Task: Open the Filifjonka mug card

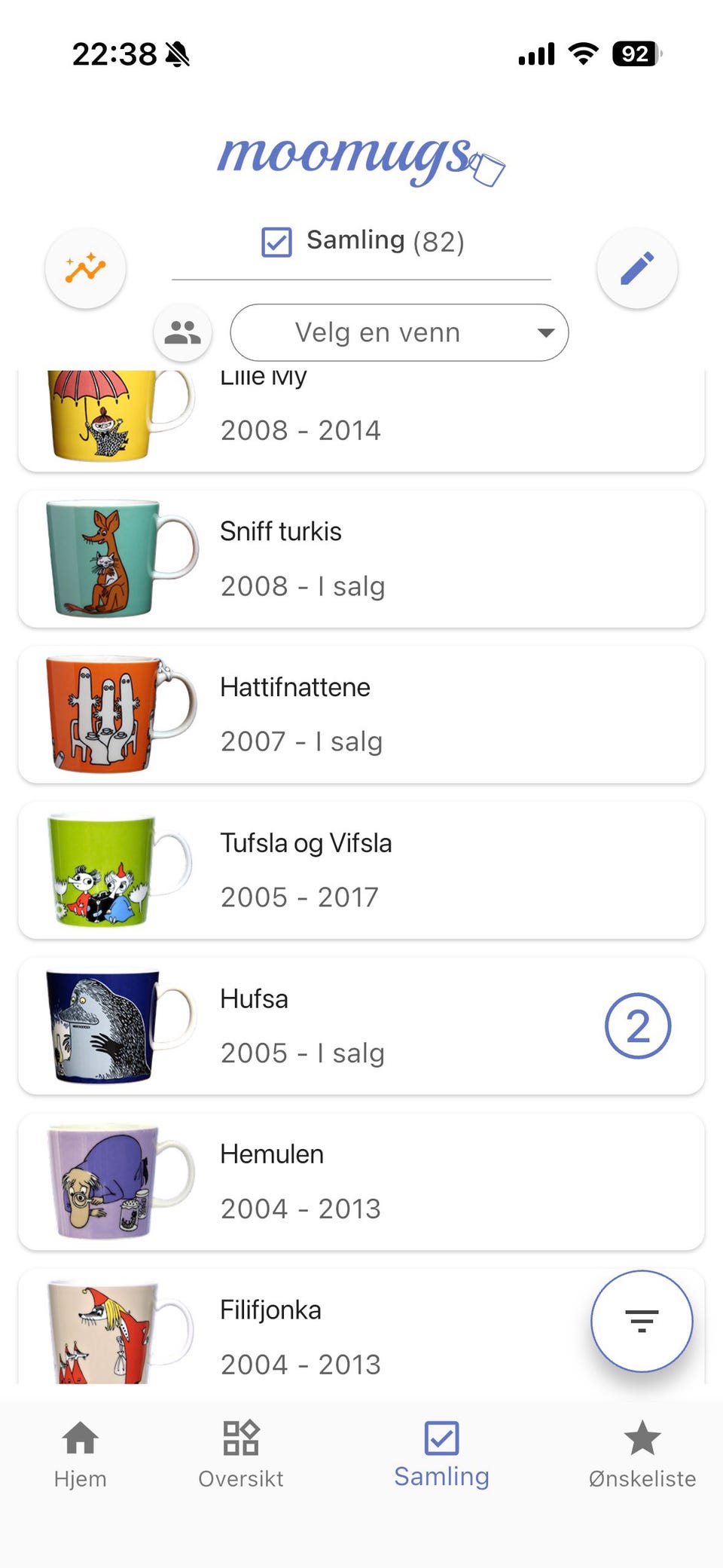Action: pos(301,1328)
